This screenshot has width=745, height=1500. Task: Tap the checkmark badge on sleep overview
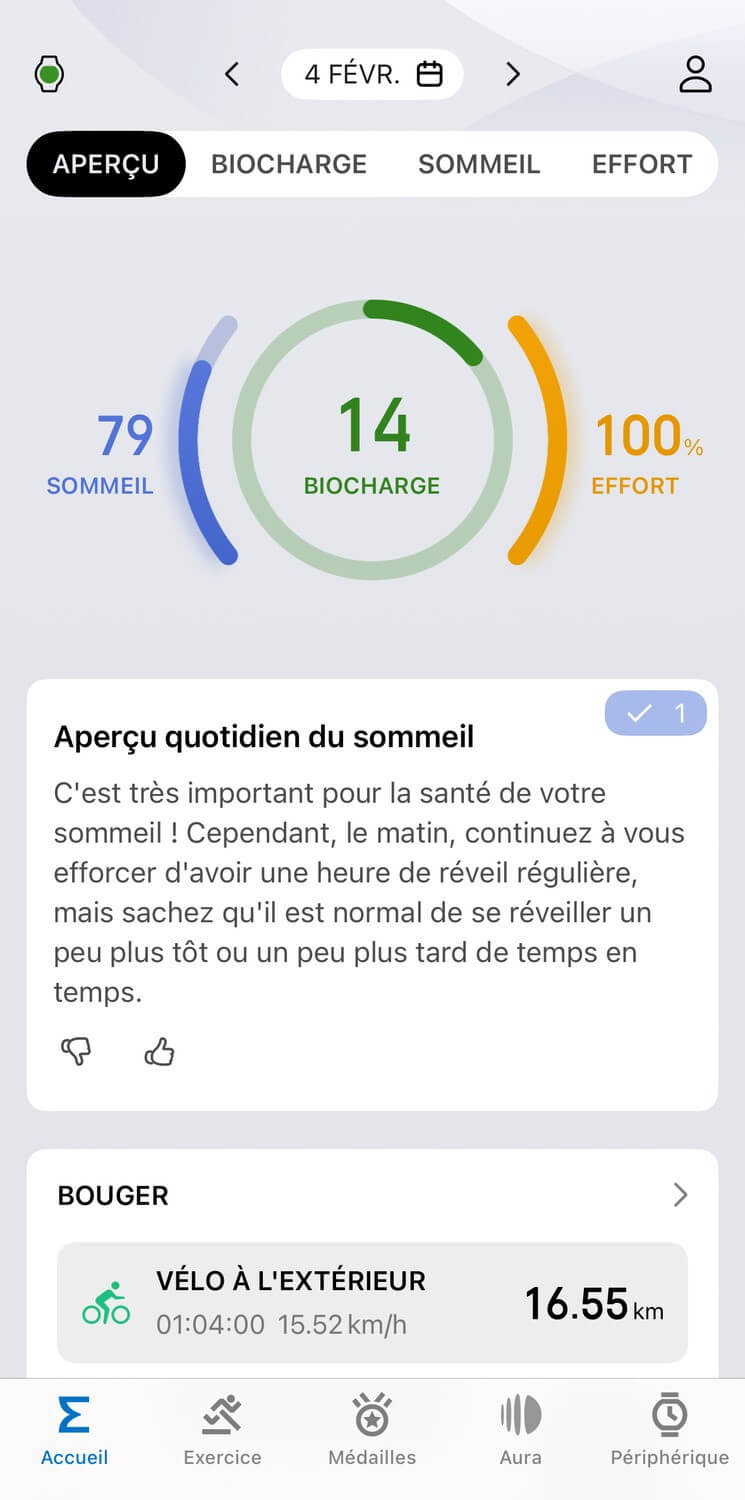point(655,714)
